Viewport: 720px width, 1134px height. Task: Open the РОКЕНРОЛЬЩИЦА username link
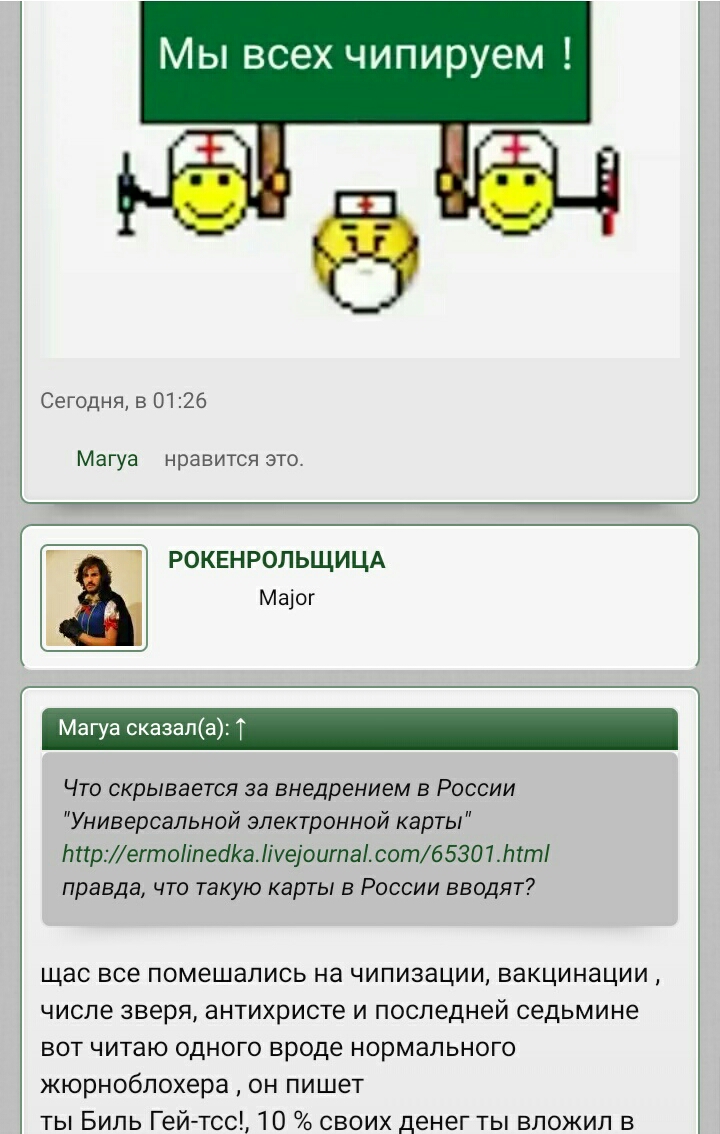276,560
